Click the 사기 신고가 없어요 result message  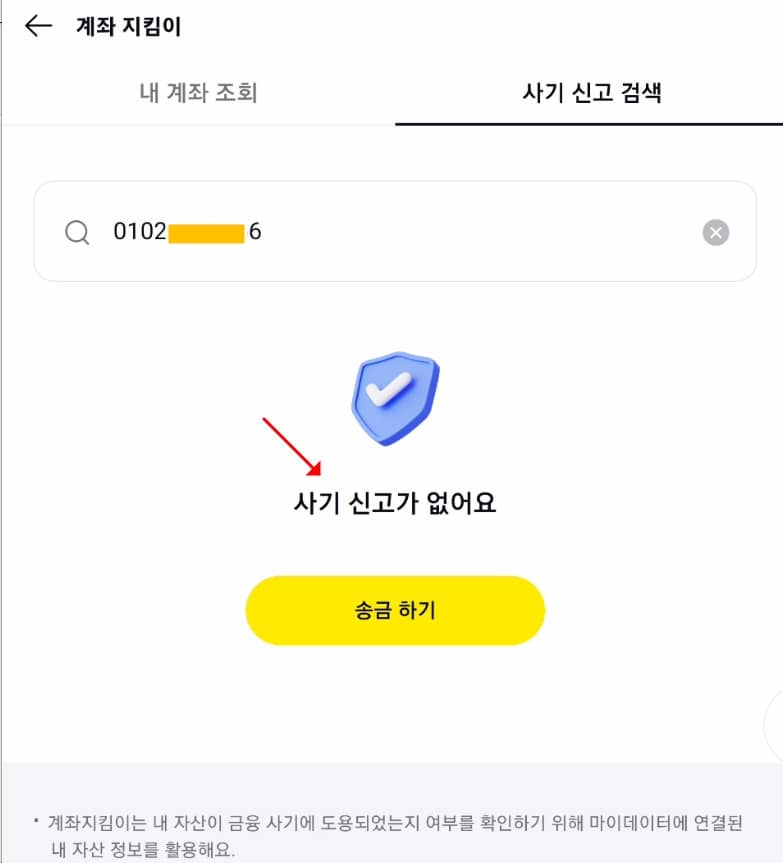point(394,502)
